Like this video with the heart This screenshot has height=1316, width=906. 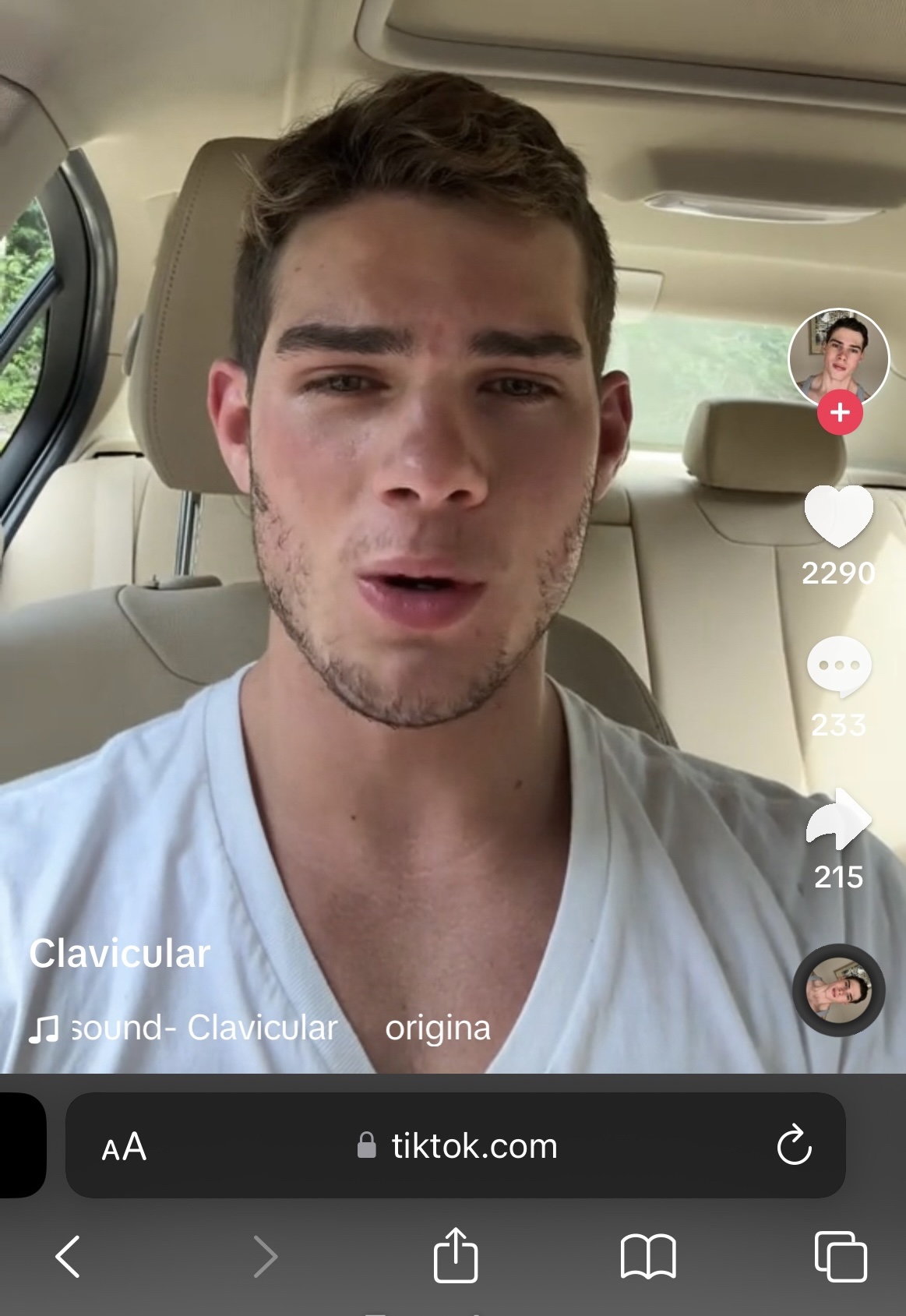pyautogui.click(x=838, y=515)
